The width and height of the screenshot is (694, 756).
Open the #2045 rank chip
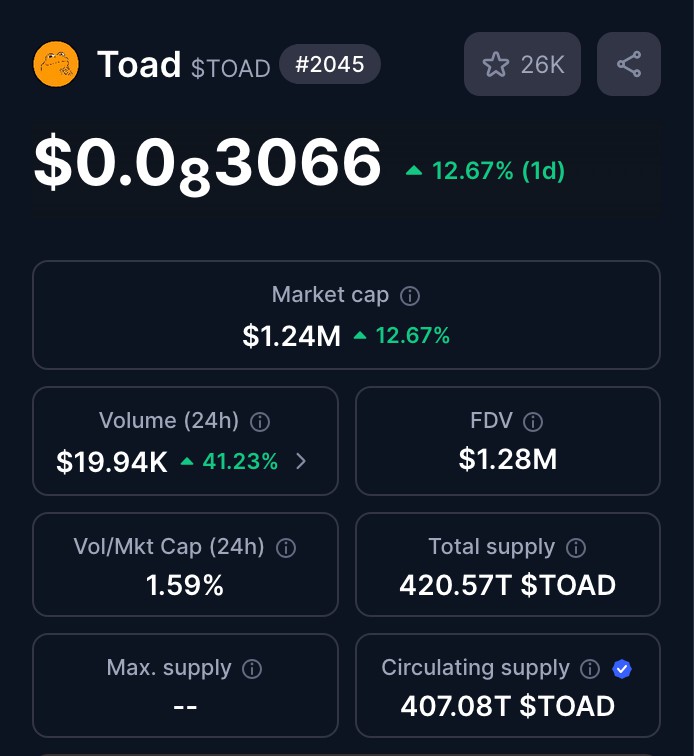click(330, 65)
